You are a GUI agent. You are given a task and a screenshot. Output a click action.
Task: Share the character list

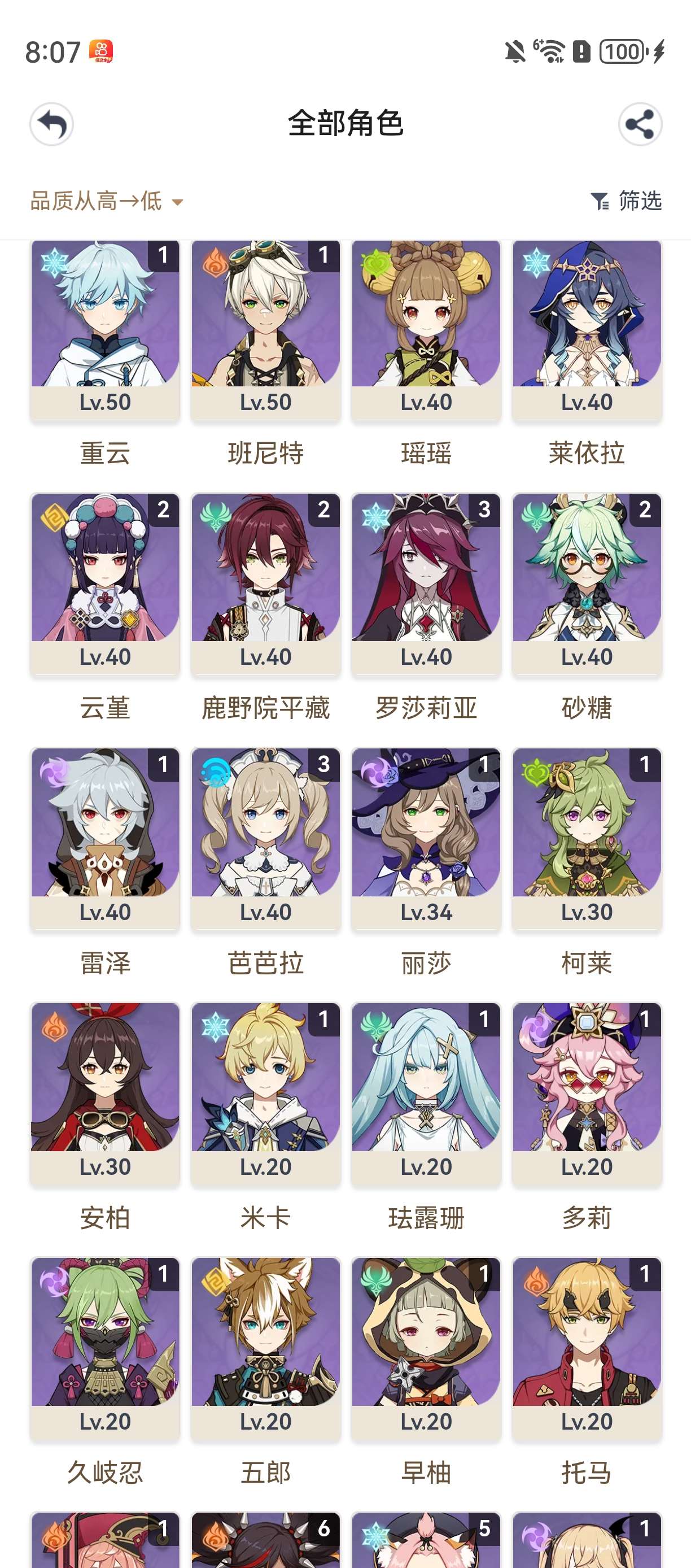click(640, 124)
